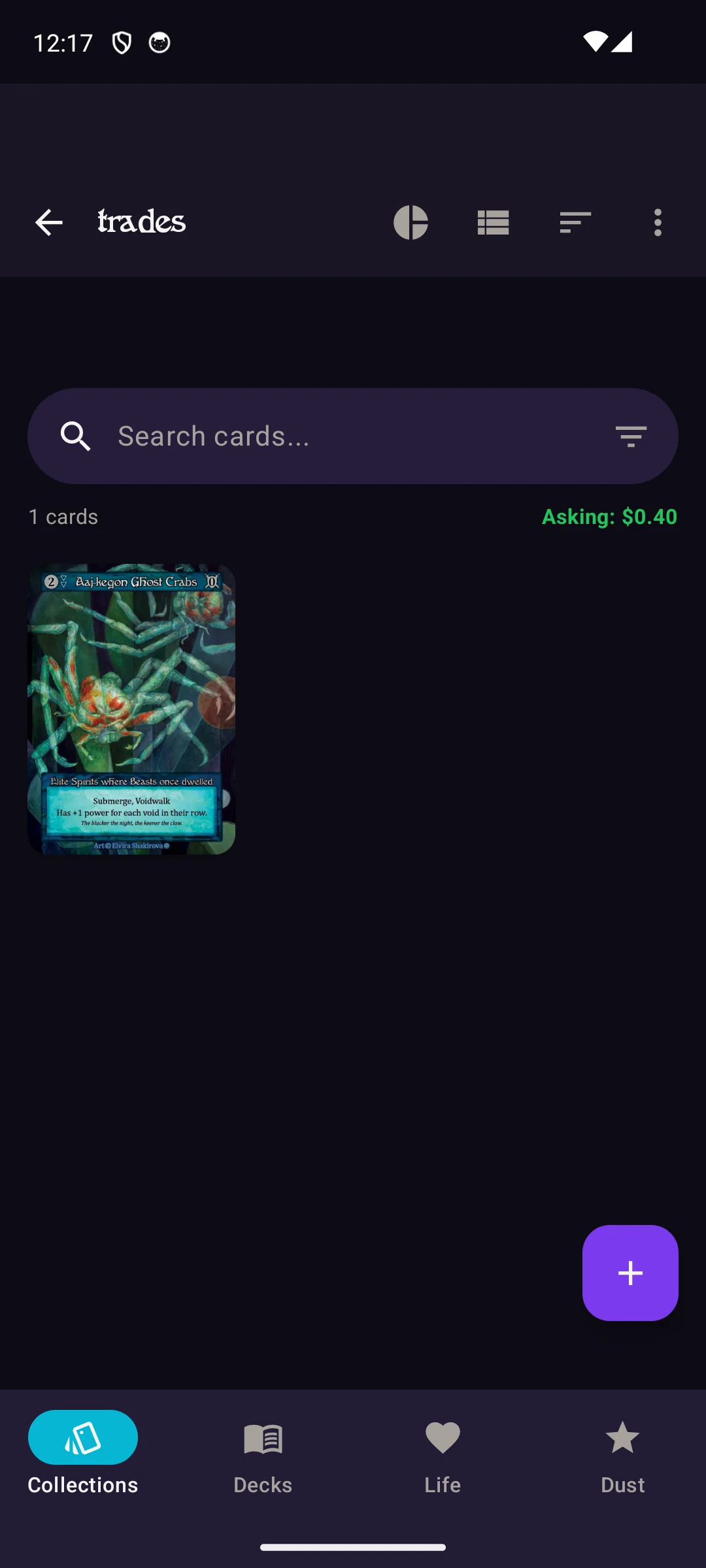Screen dimensions: 706x1568
Task: Tap the "1 cards" count label
Action: point(63,516)
